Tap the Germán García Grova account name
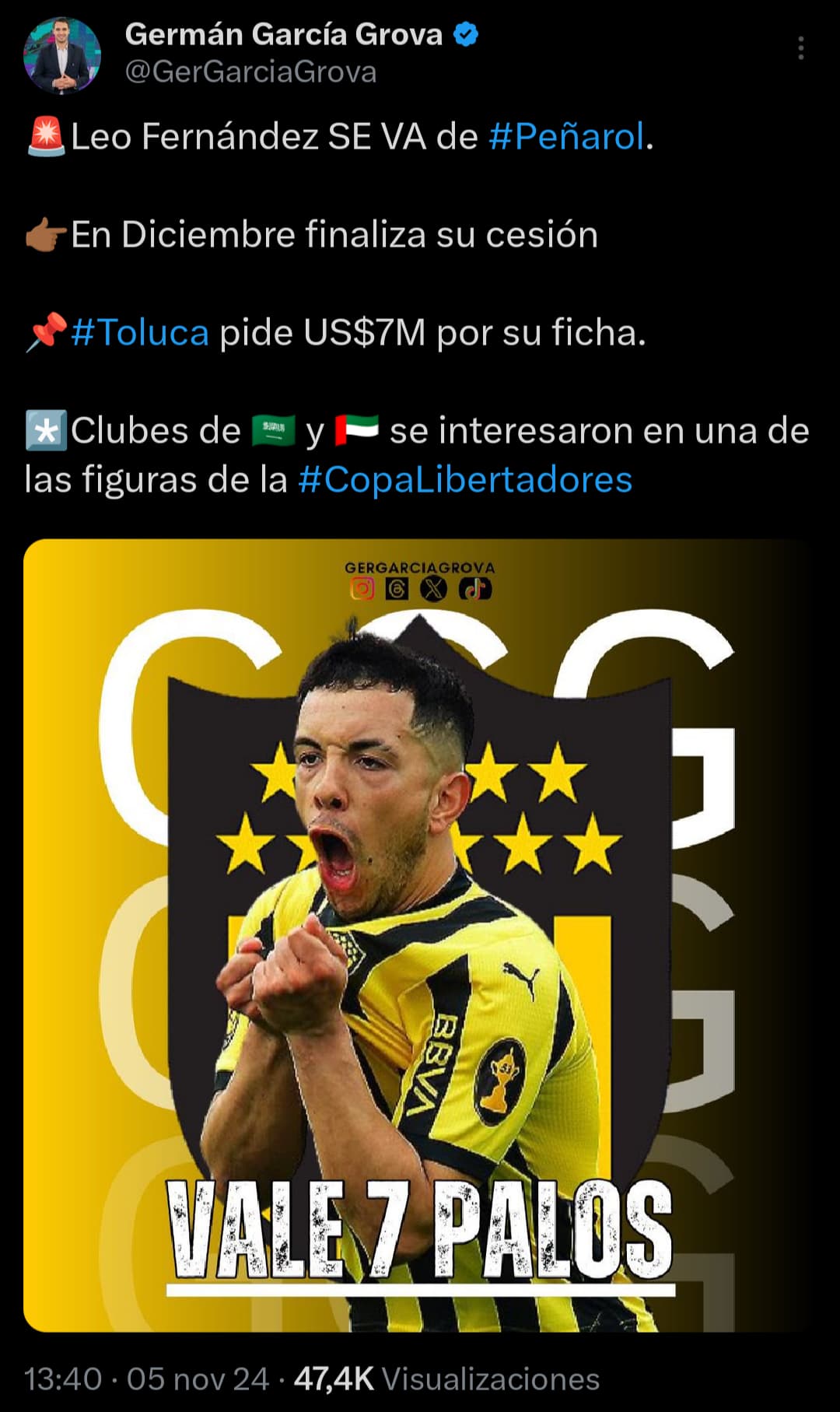840x1412 pixels. click(x=284, y=34)
